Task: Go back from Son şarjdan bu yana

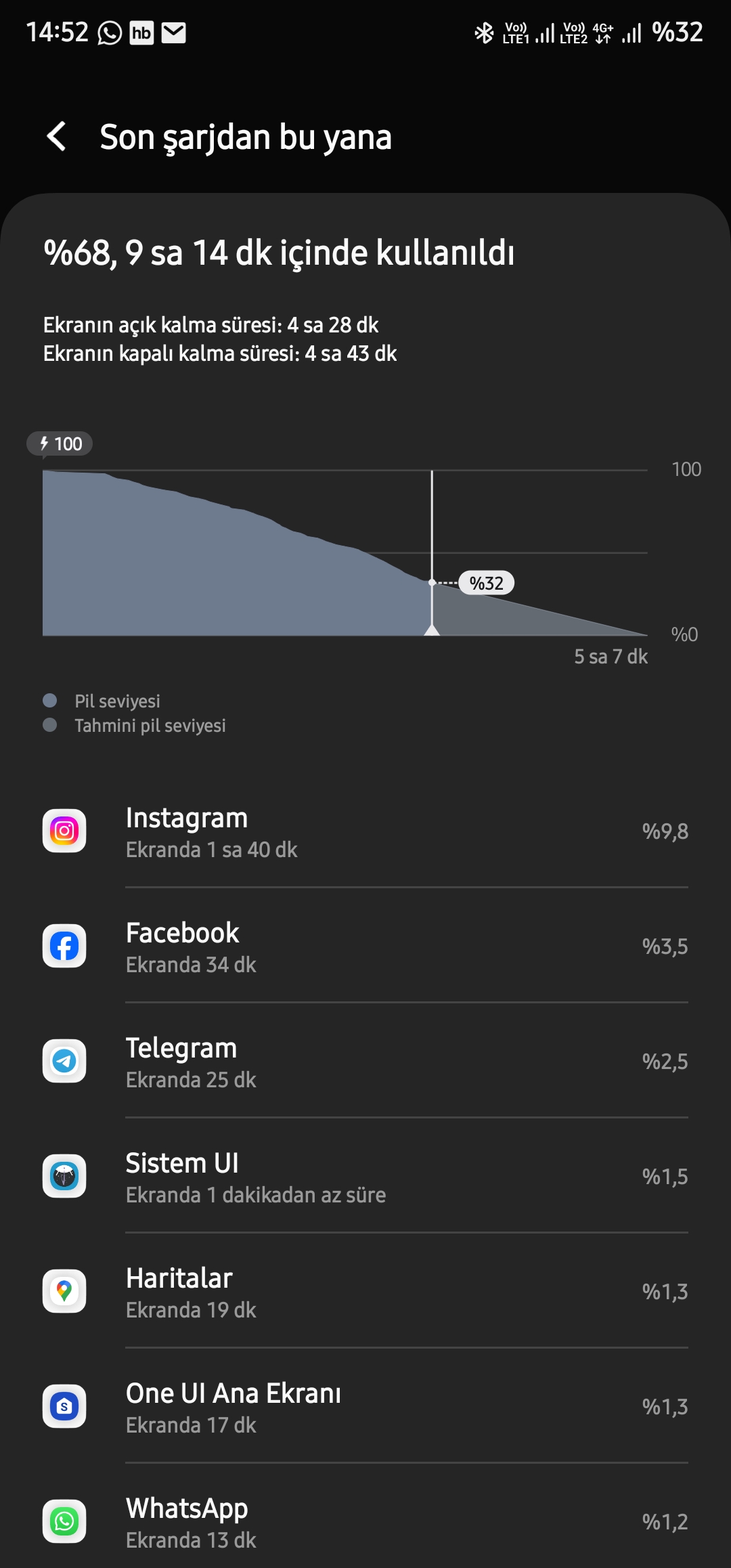Action: pyautogui.click(x=57, y=137)
